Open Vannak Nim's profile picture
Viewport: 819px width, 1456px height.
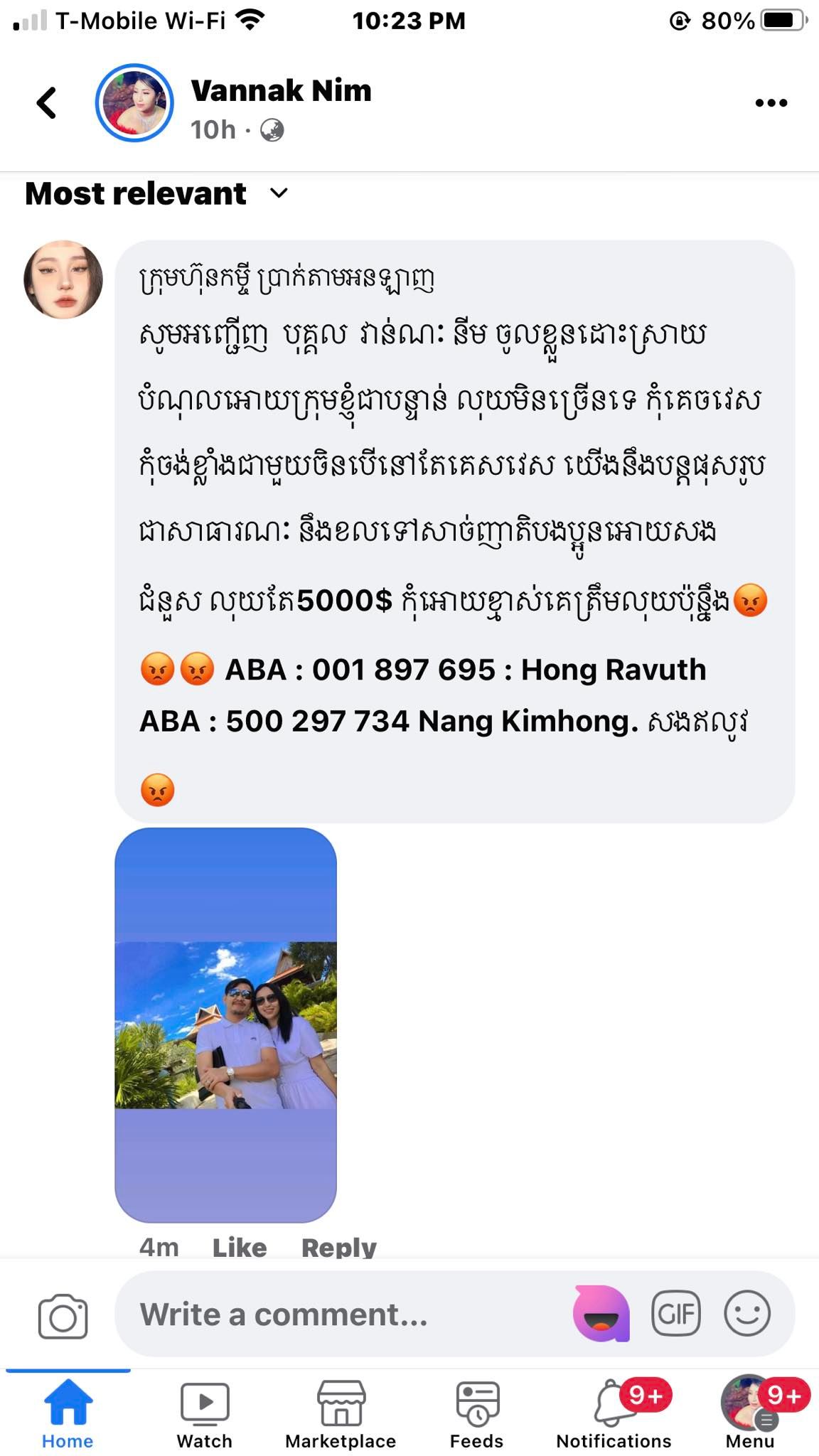134,103
